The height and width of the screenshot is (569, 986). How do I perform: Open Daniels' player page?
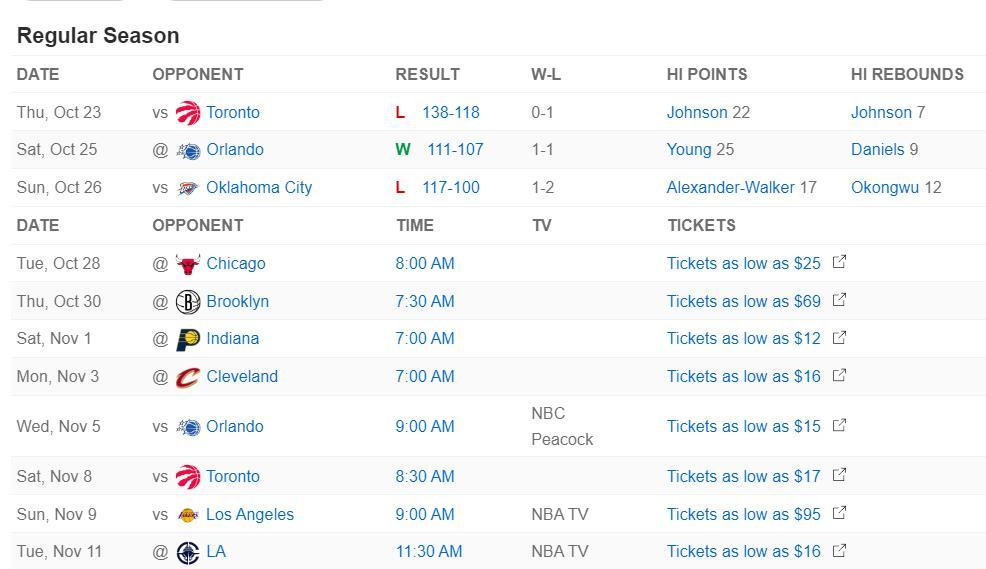877,149
